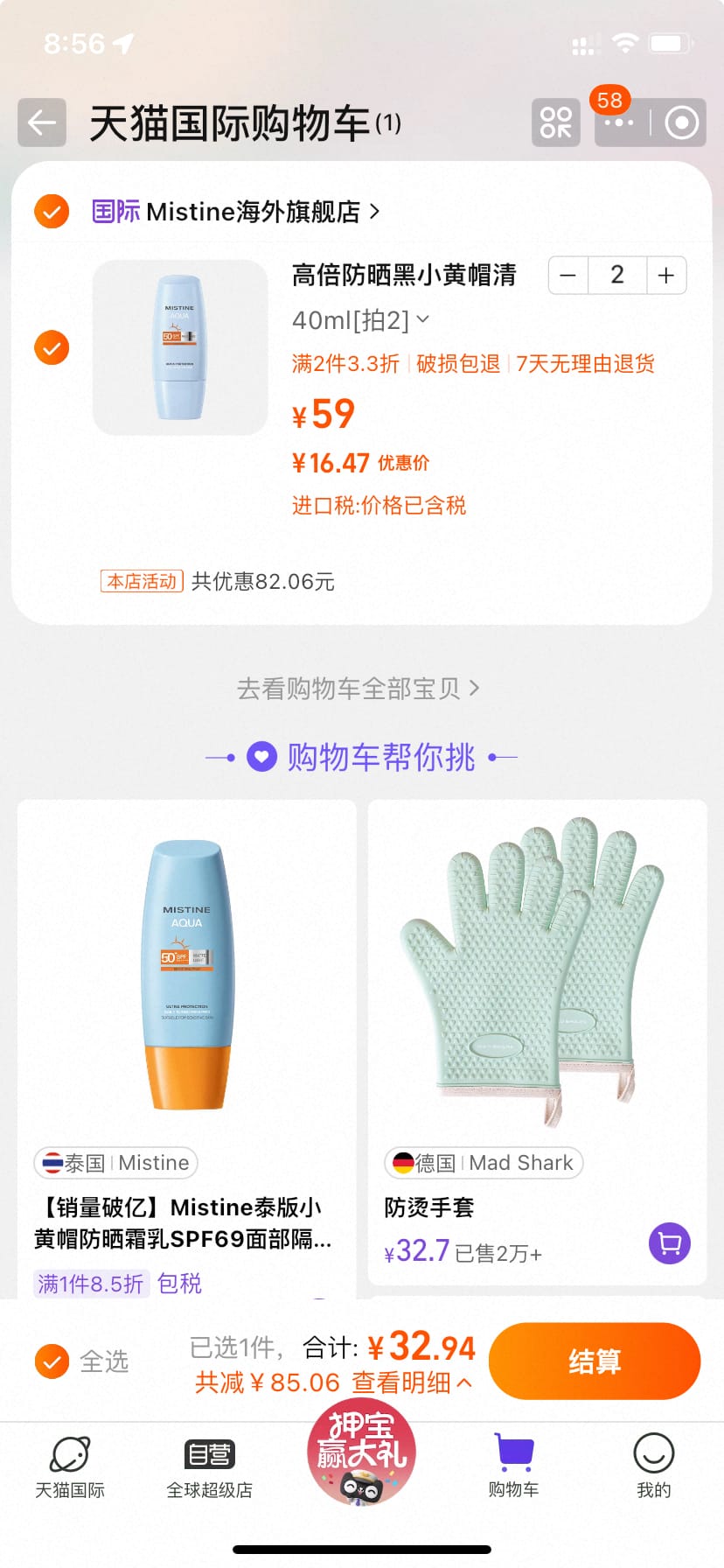The image size is (724, 1568).
Task: Toggle the 全选 select-all checkbox
Action: click(52, 1361)
